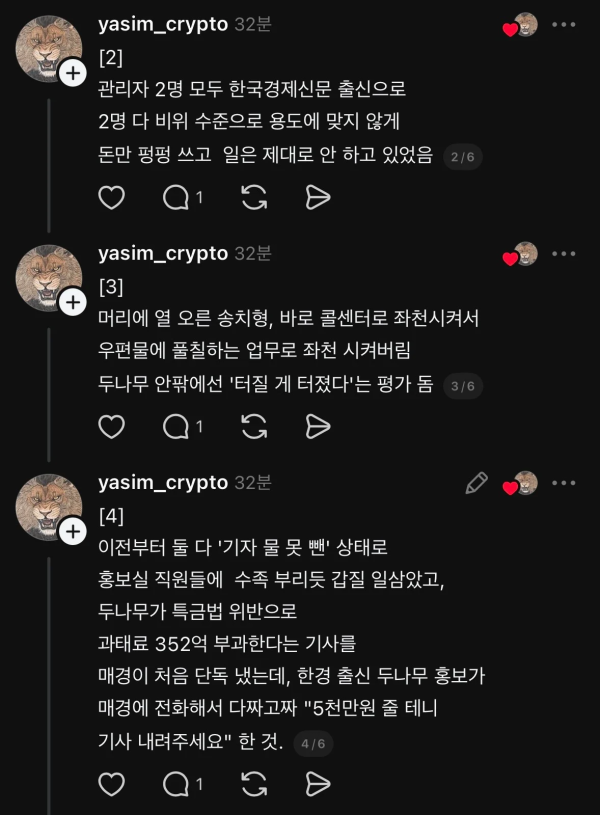Repost the thread post marked [2]

254,198
